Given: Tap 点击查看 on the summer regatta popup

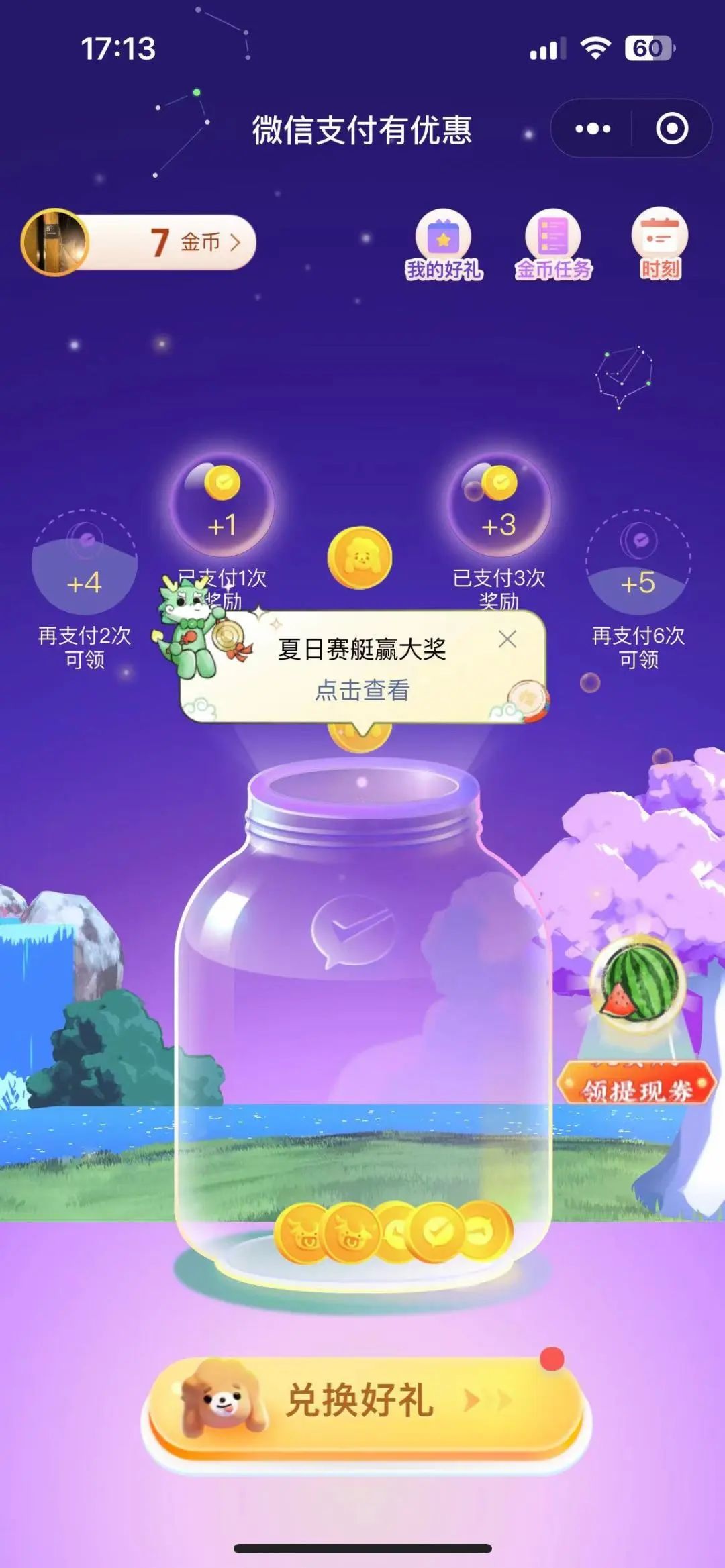Looking at the screenshot, I should click(x=362, y=690).
